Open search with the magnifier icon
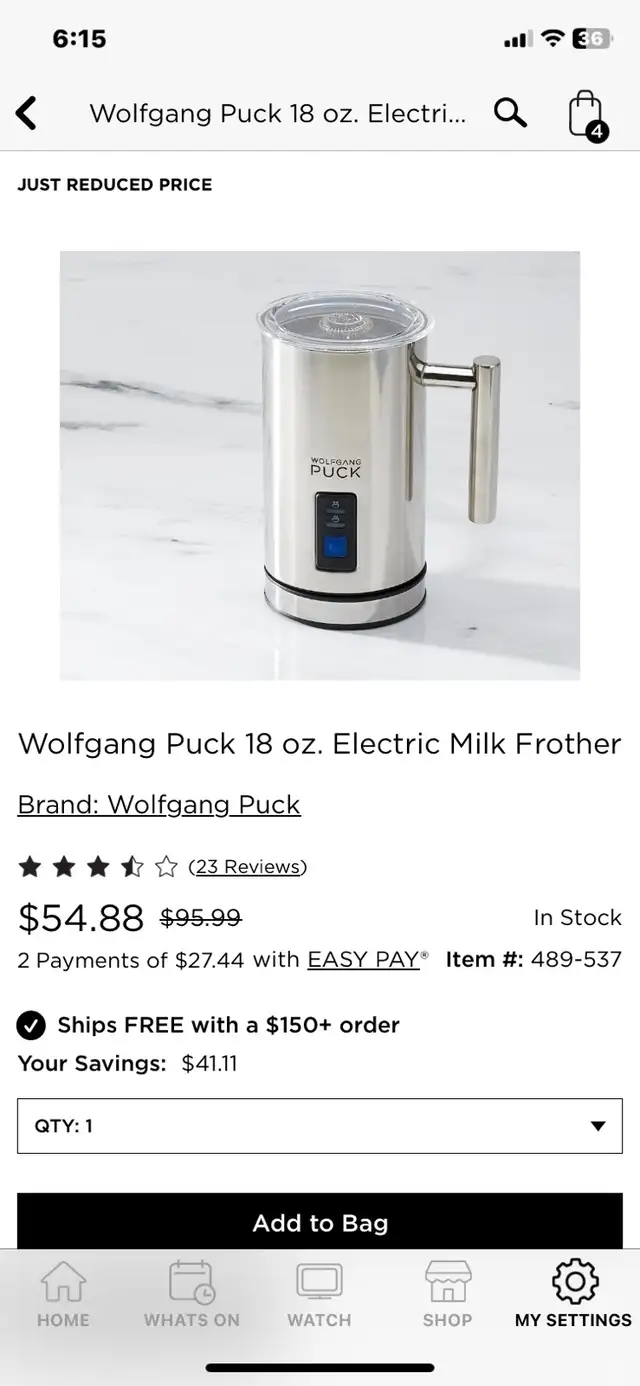This screenshot has height=1386, width=640. (x=510, y=113)
